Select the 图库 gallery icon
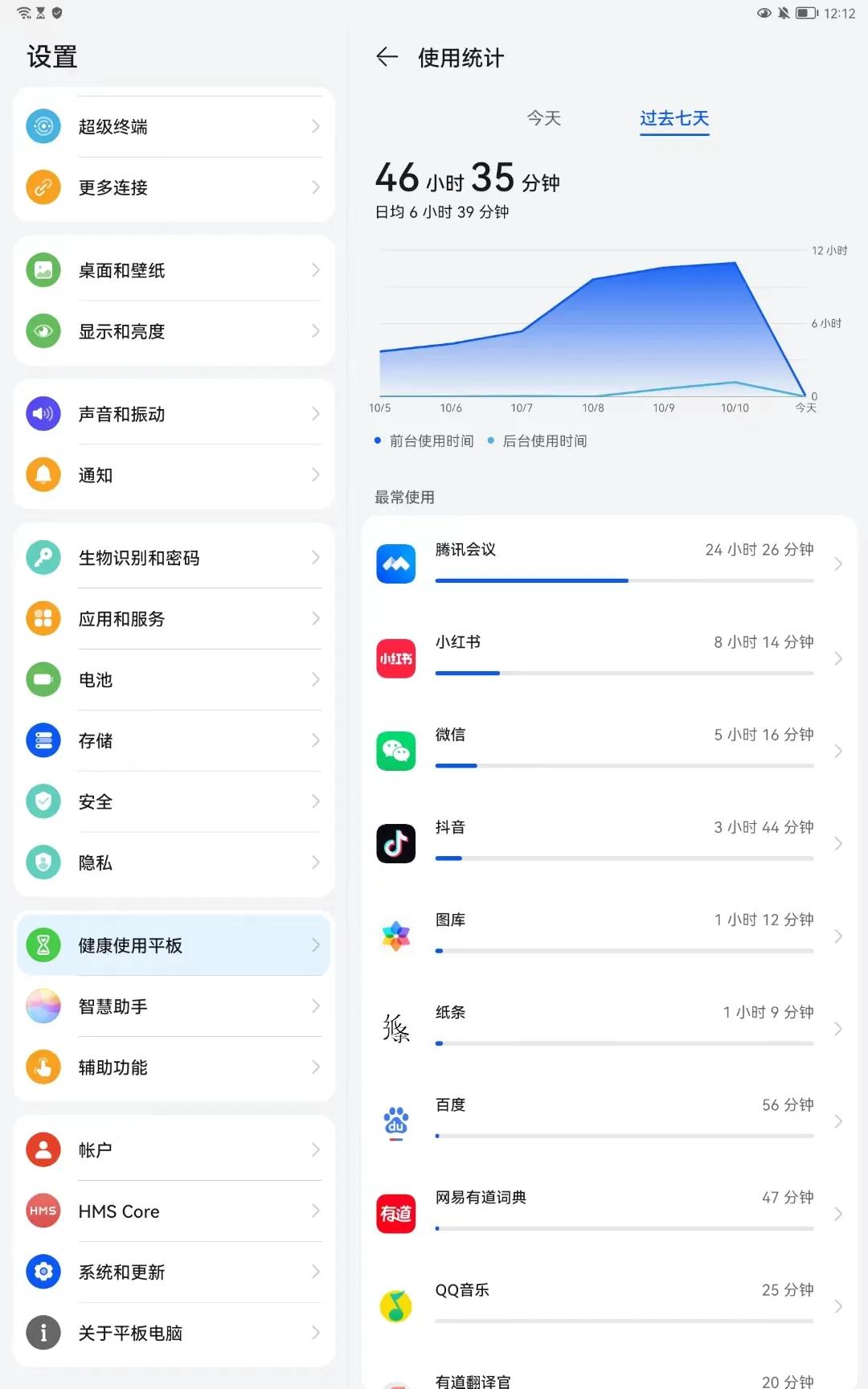 click(395, 936)
